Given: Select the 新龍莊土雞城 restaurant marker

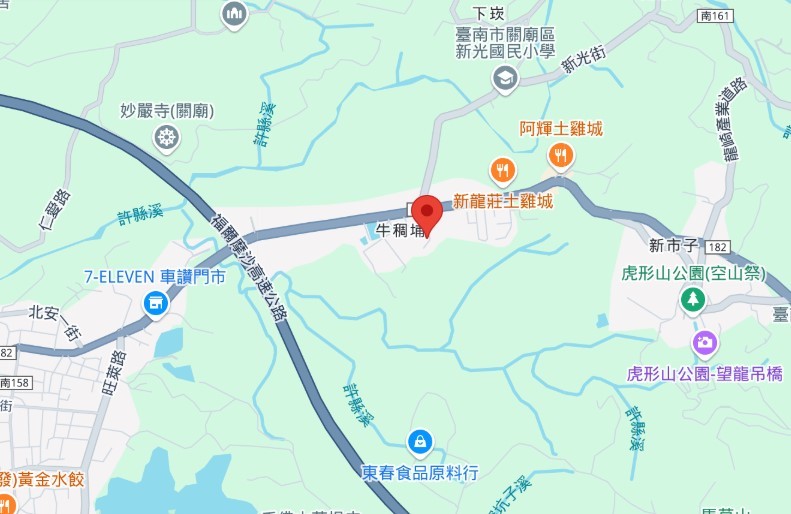Looking at the screenshot, I should click(x=503, y=170).
